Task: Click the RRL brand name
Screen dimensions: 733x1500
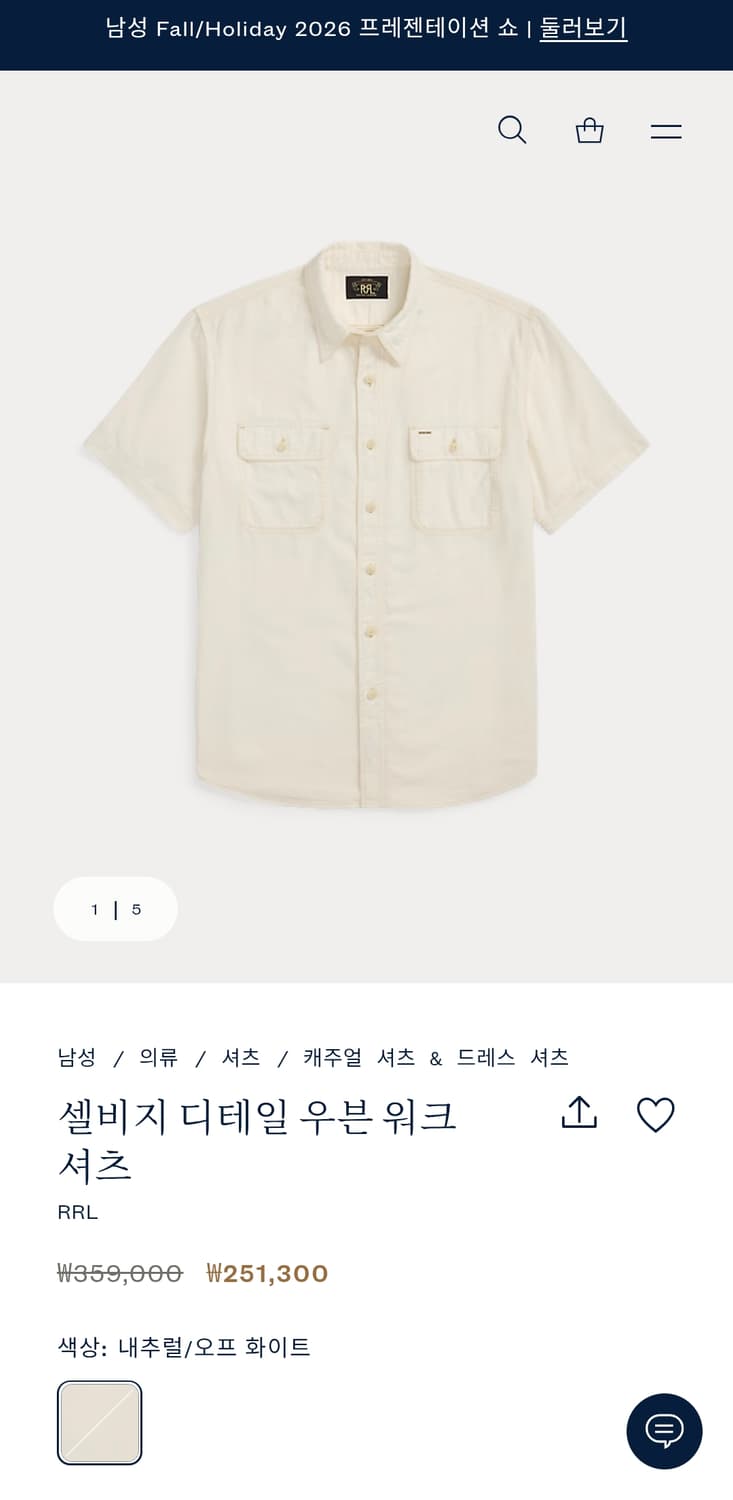Action: click(77, 1212)
